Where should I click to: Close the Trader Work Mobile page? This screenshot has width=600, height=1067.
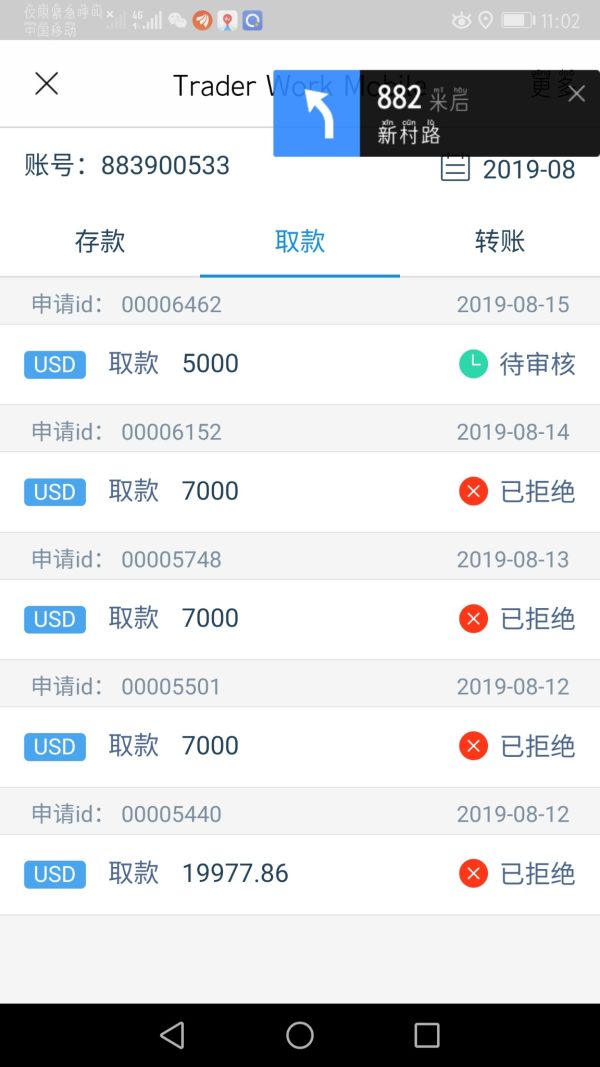46,84
